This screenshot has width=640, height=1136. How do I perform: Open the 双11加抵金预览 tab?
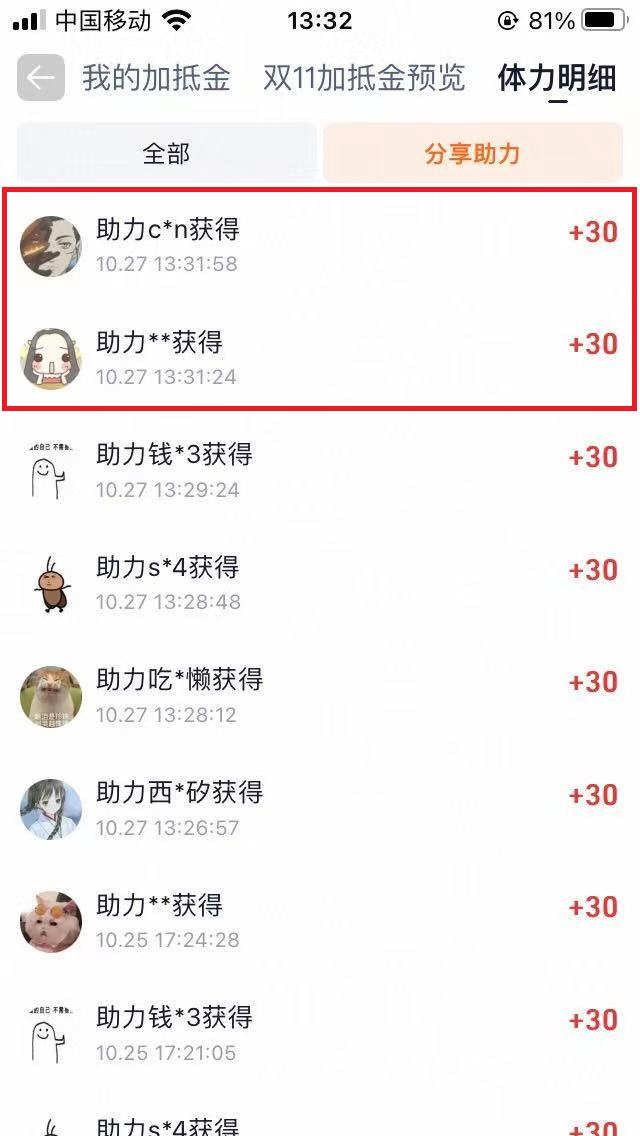[364, 78]
